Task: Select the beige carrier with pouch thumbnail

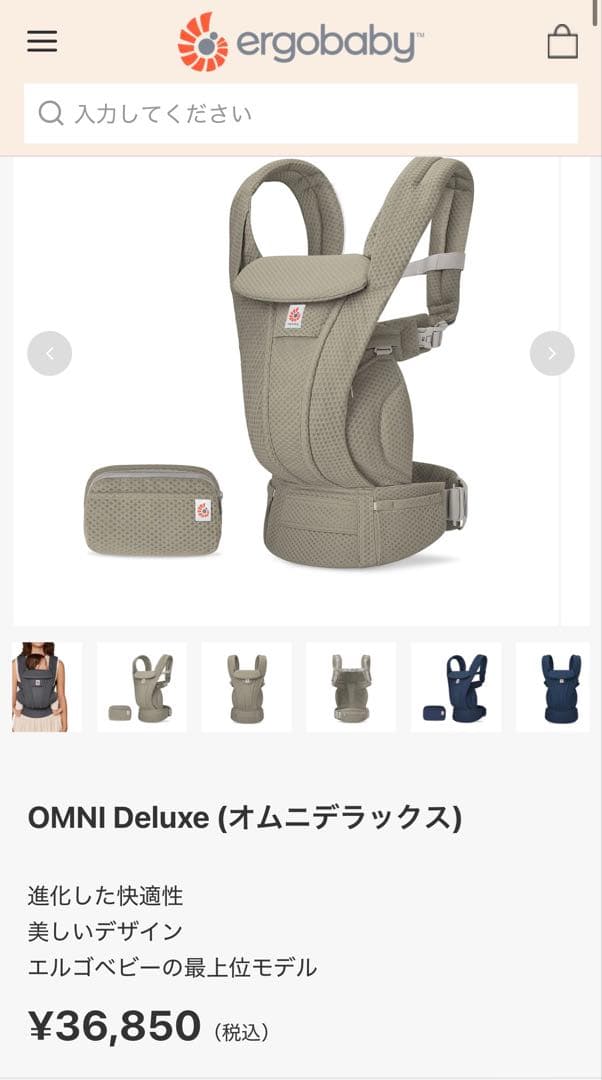Action: point(142,687)
